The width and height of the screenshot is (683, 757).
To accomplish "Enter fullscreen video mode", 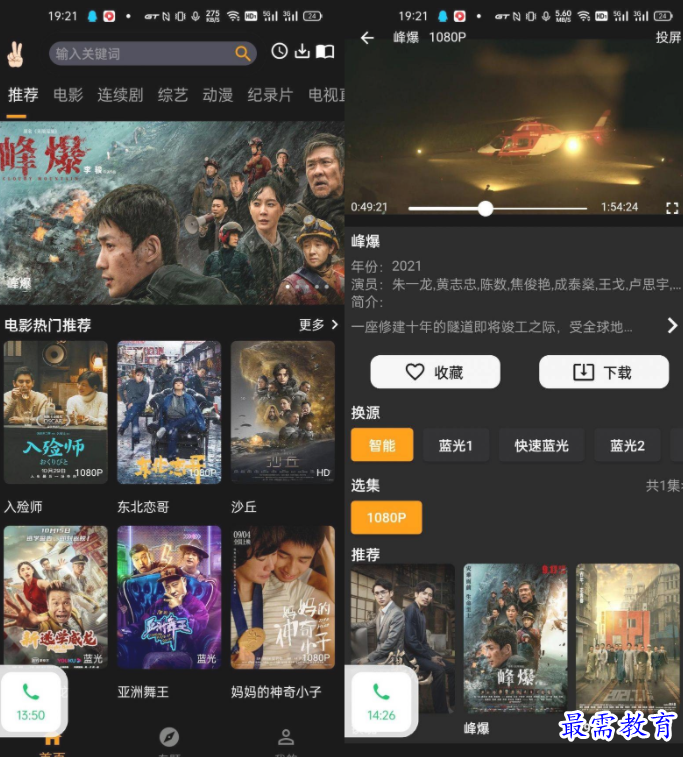I will tap(672, 208).
